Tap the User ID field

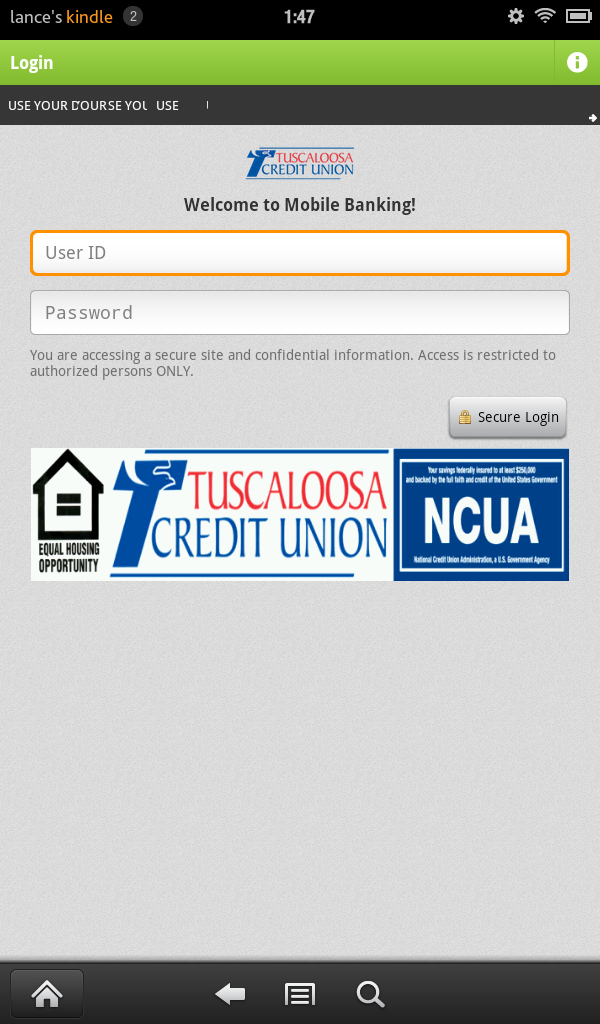click(300, 253)
